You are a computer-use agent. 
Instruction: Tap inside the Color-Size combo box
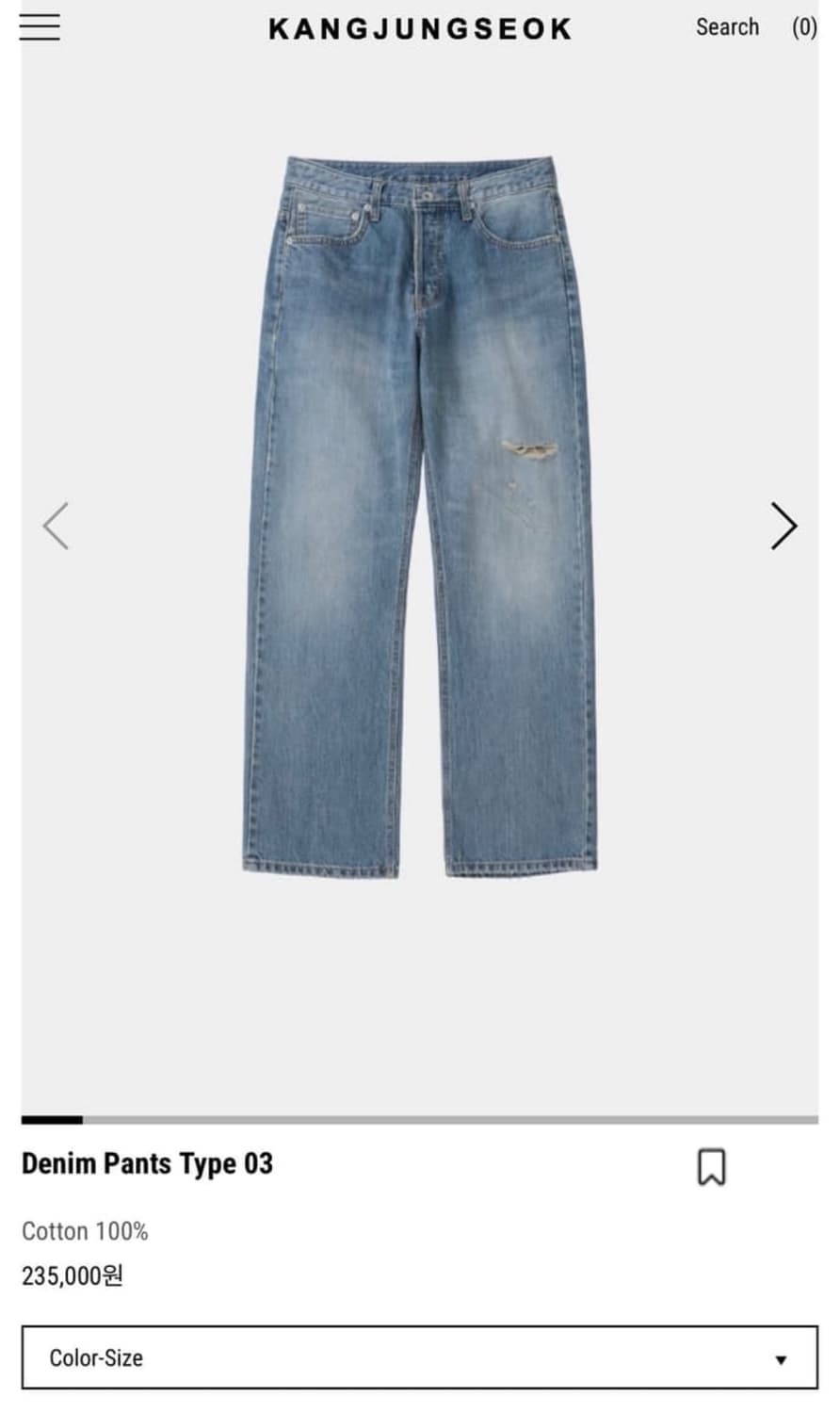(283, 1358)
